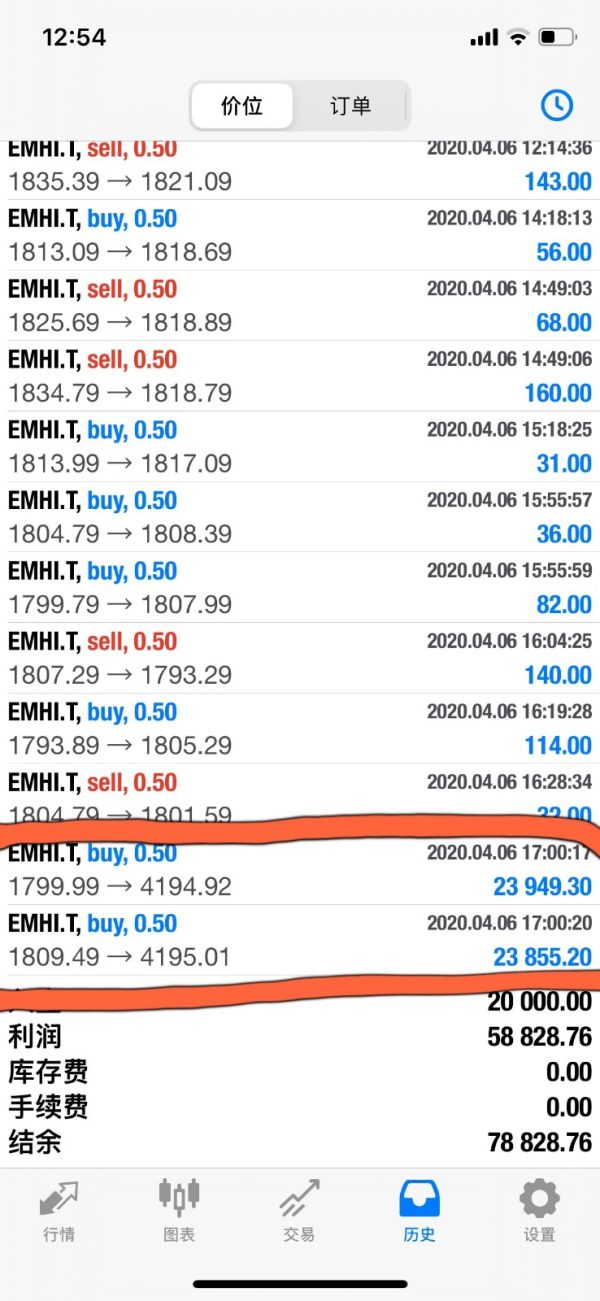600x1301 pixels.
Task: Tap the buy trade at 15:18:25
Action: coord(300,446)
